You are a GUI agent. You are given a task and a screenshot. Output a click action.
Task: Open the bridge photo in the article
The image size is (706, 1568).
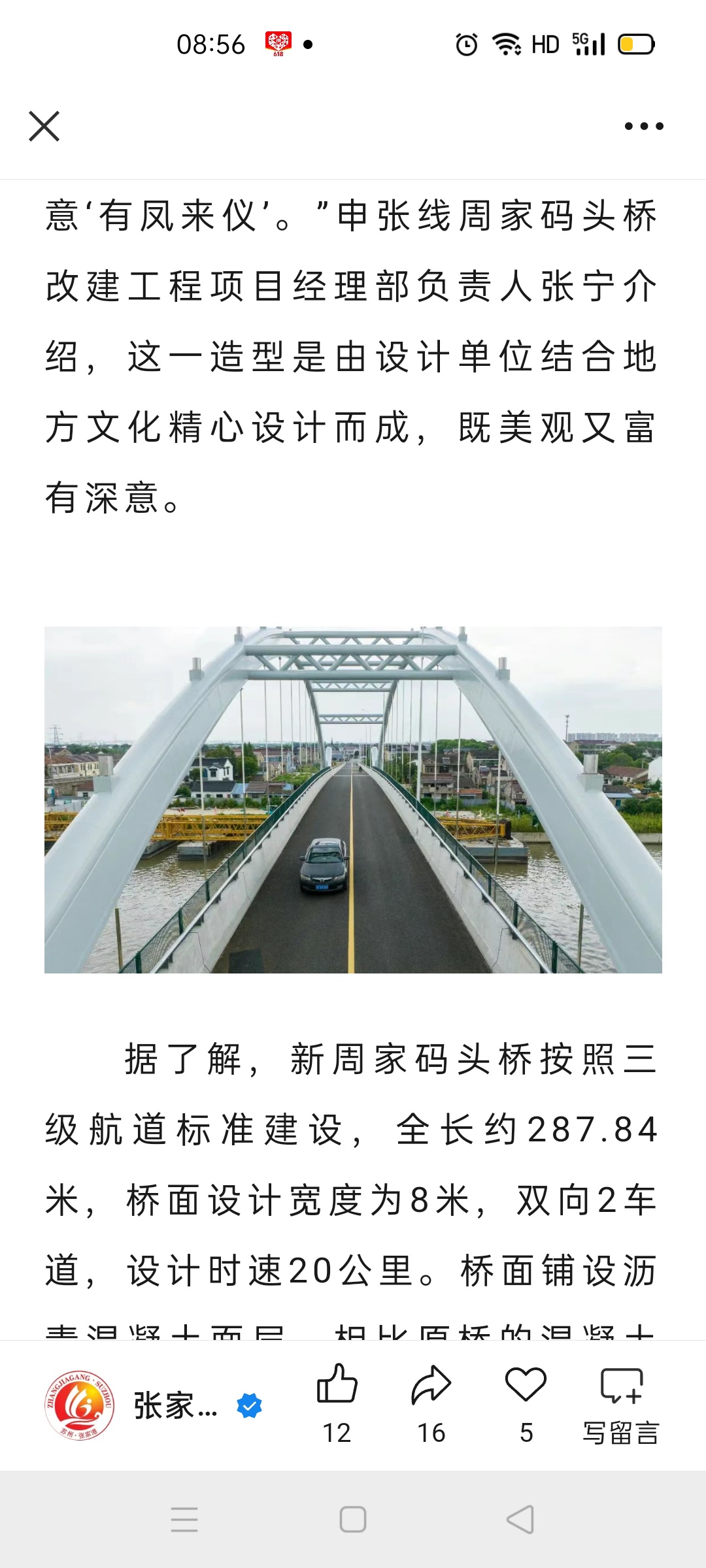353,800
